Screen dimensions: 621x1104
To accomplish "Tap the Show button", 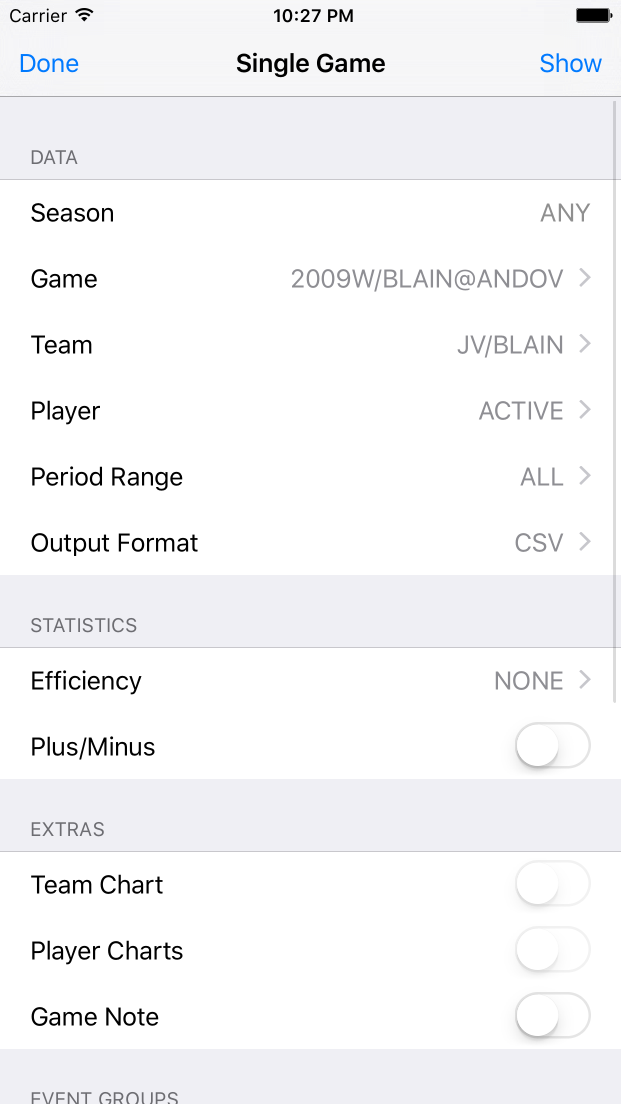I will (570, 63).
